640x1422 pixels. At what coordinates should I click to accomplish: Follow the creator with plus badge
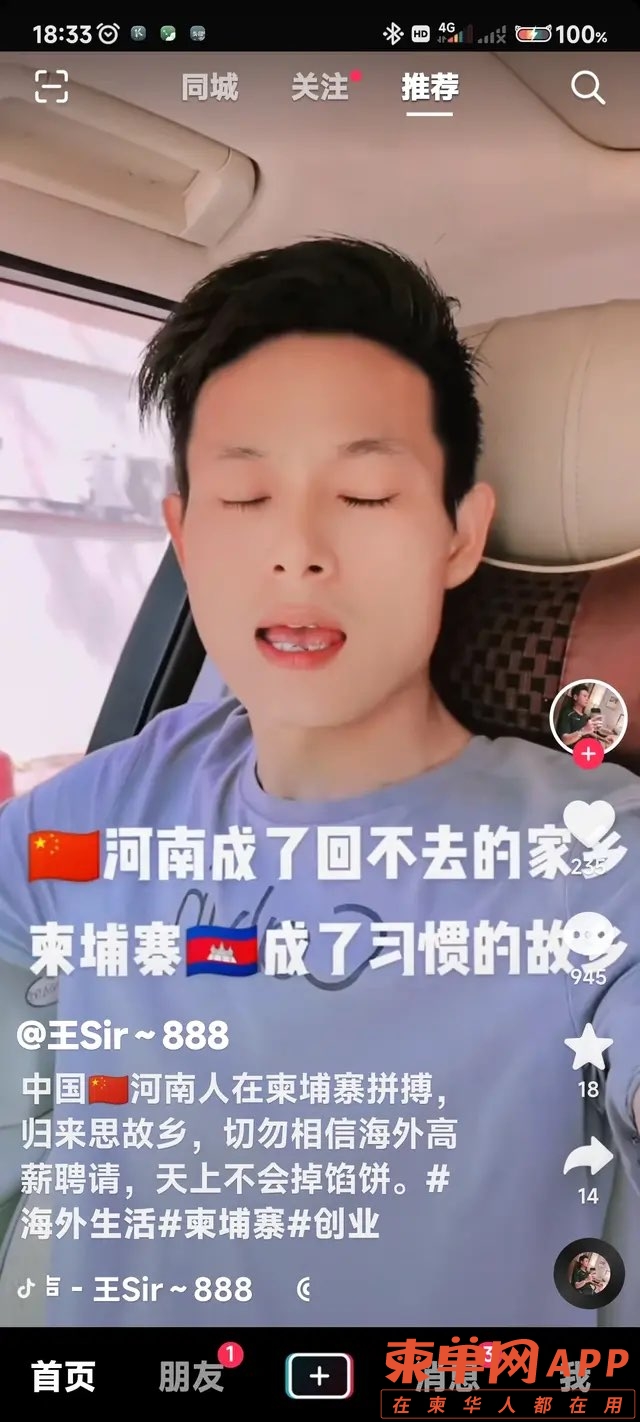(x=588, y=755)
